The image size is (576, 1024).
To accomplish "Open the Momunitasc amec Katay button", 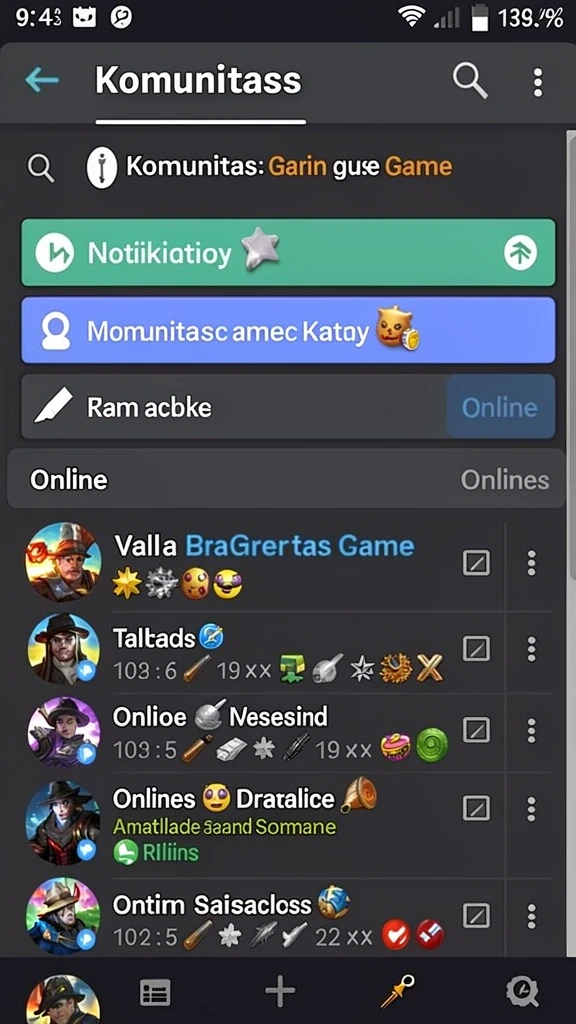I will [x=288, y=330].
